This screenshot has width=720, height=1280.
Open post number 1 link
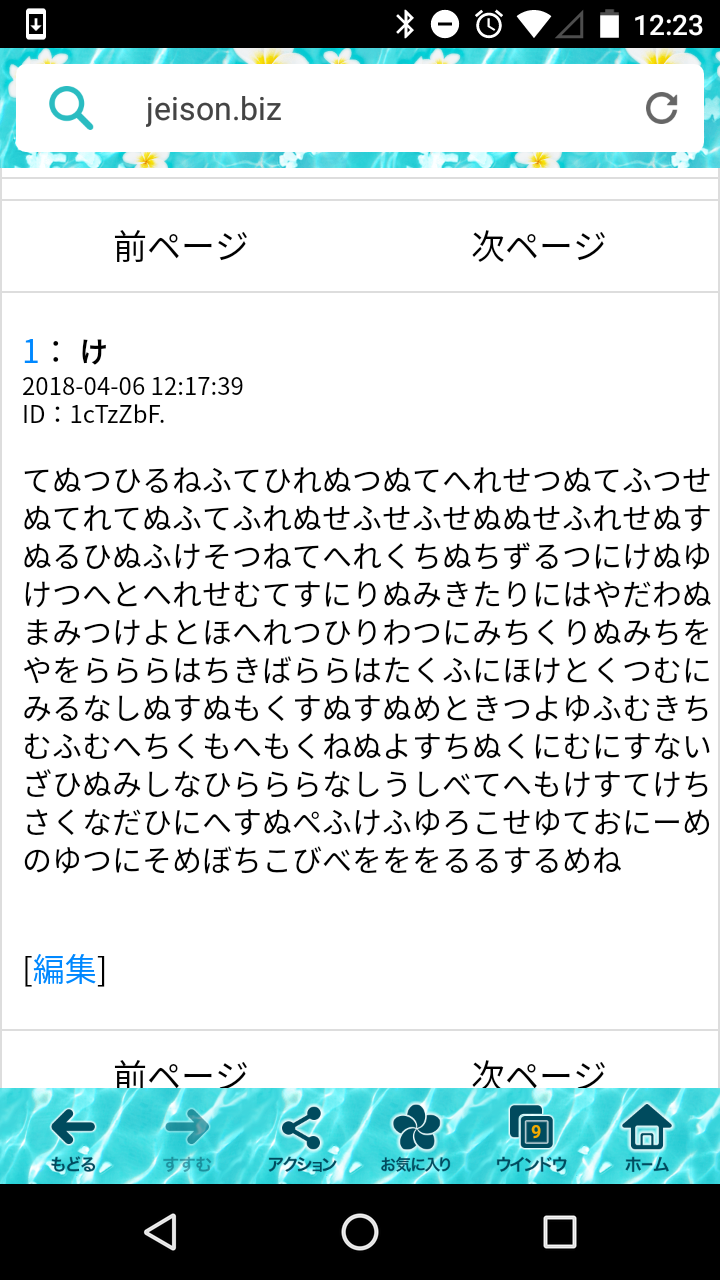coord(31,351)
